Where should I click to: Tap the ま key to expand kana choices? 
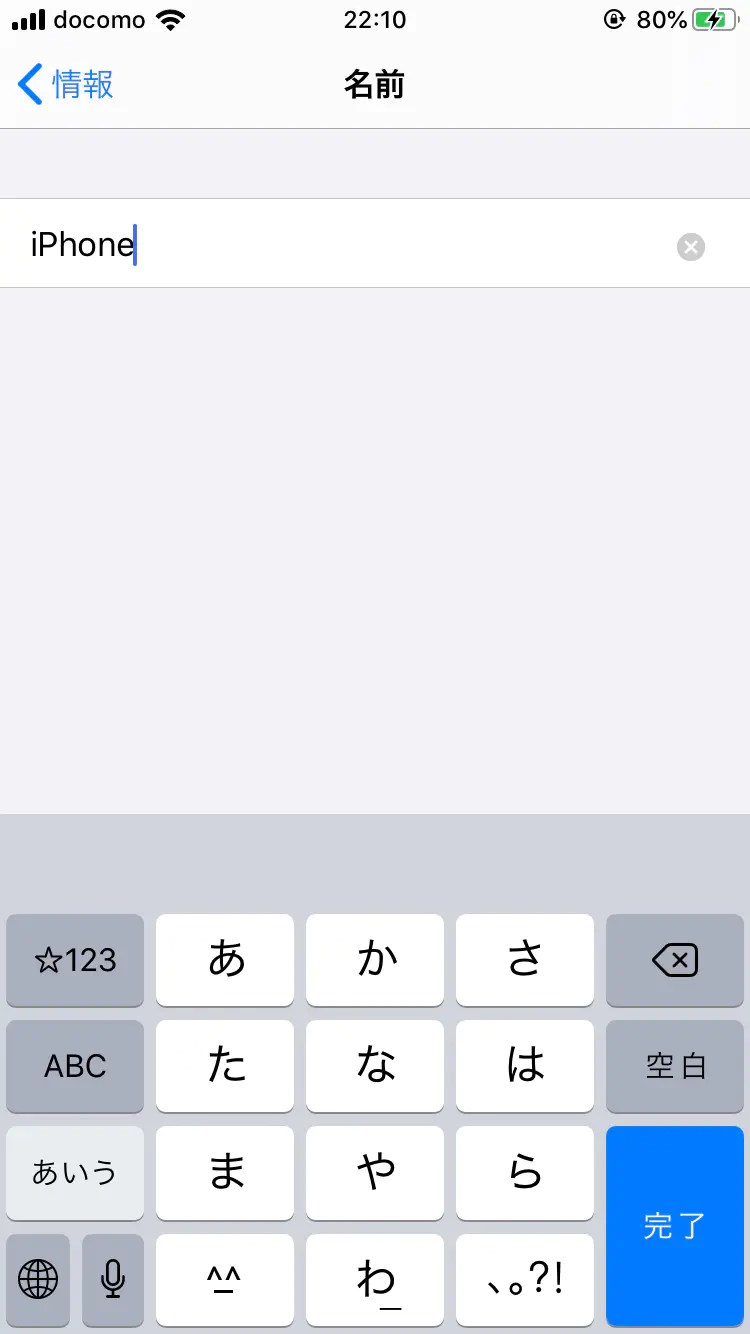point(225,1173)
